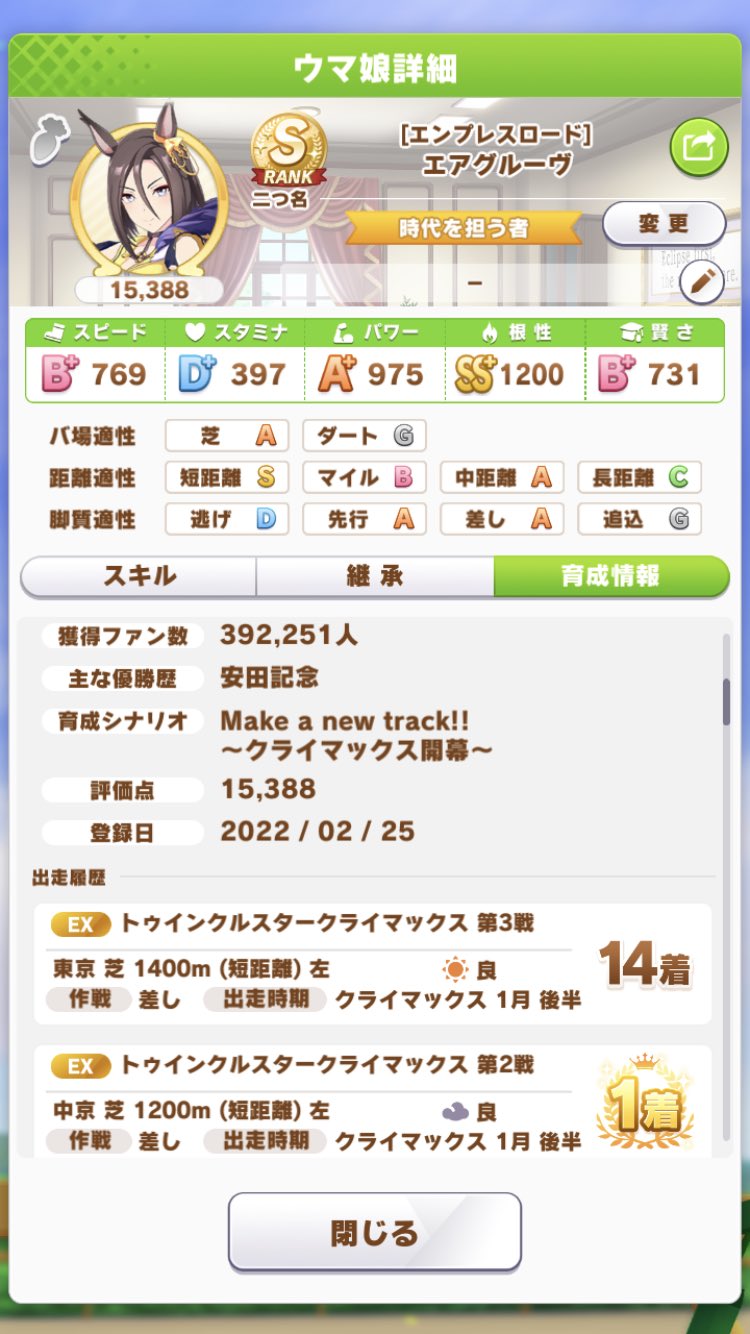750x1334 pixels.
Task: Edit the memo with the pencil icon
Action: [701, 283]
